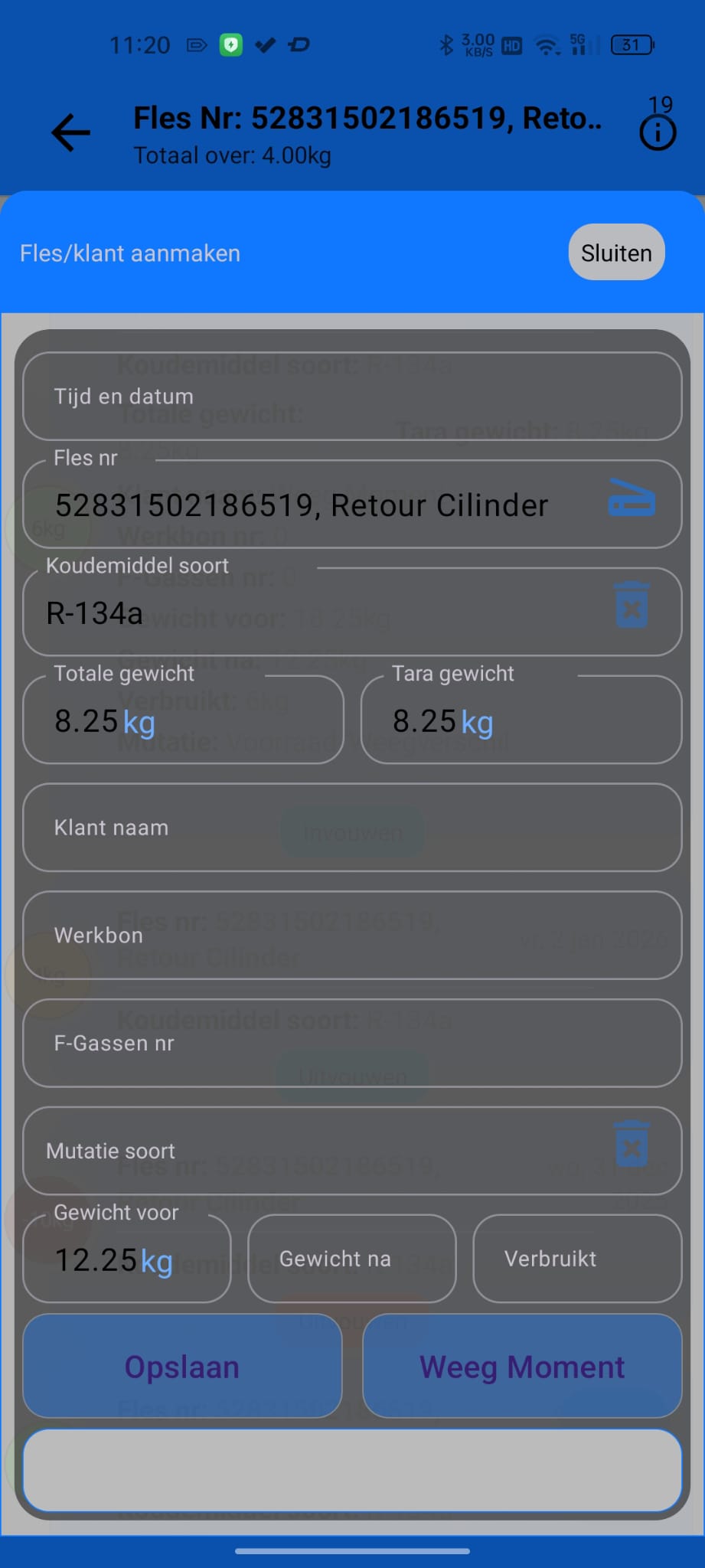Open the info icon in header

click(657, 133)
